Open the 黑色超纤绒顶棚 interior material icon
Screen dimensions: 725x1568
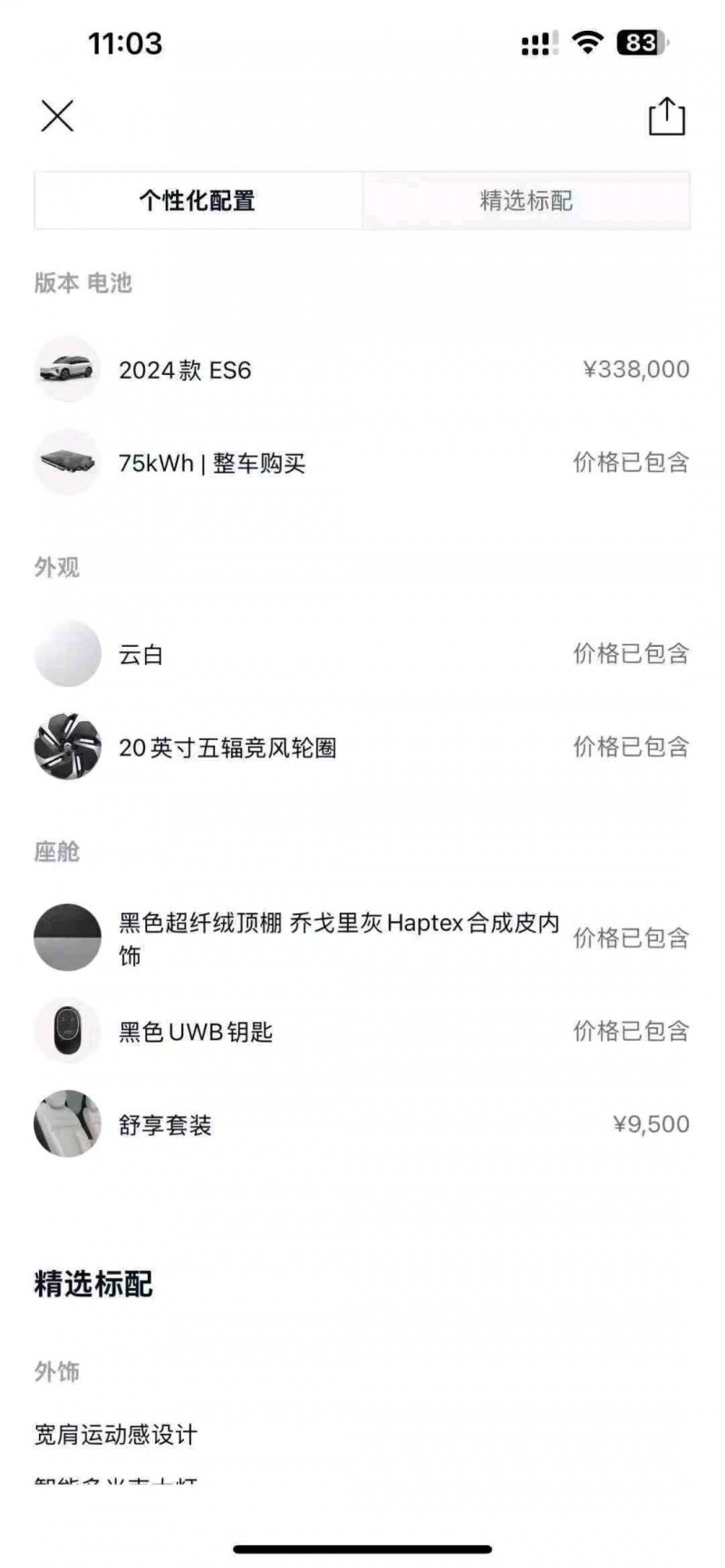coord(67,938)
